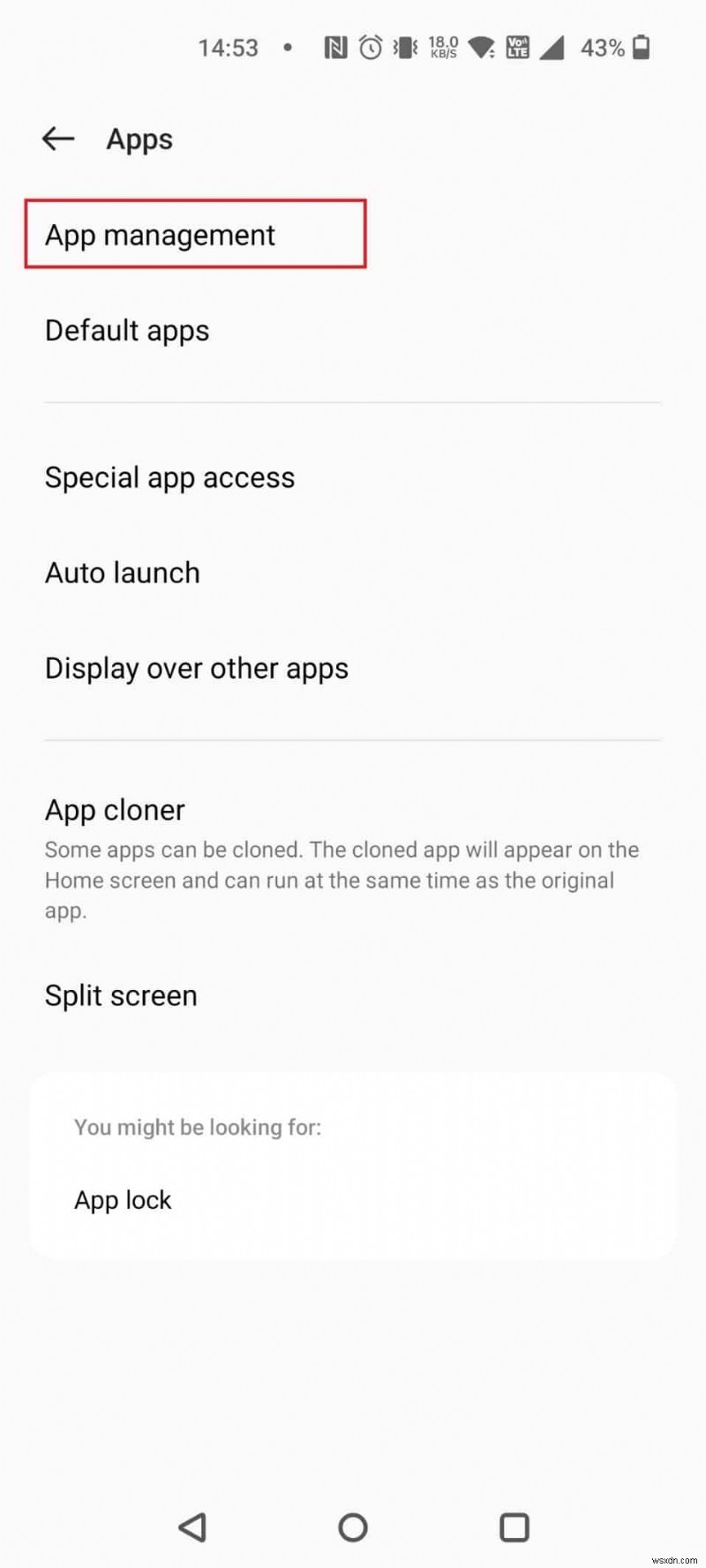Open Display over other apps

pos(196,668)
